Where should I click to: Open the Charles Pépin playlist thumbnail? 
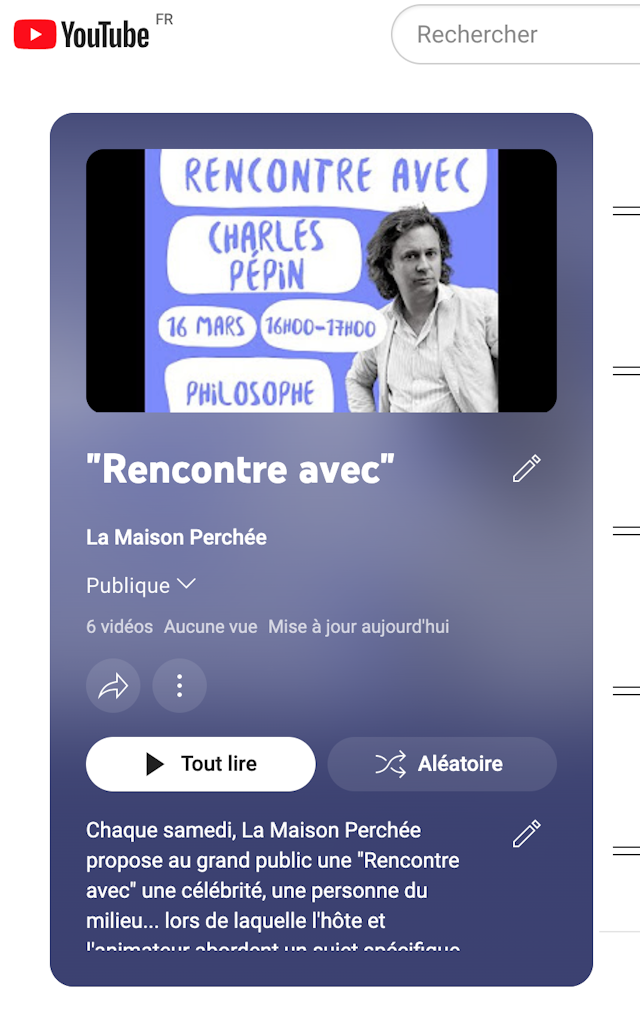pyautogui.click(x=321, y=280)
